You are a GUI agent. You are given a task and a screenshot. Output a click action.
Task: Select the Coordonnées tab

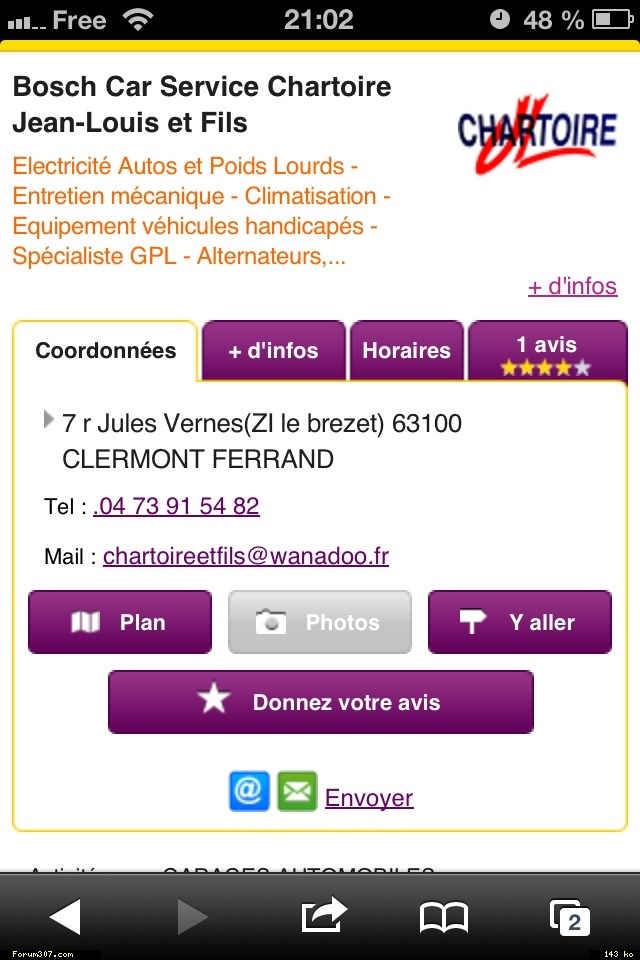105,351
